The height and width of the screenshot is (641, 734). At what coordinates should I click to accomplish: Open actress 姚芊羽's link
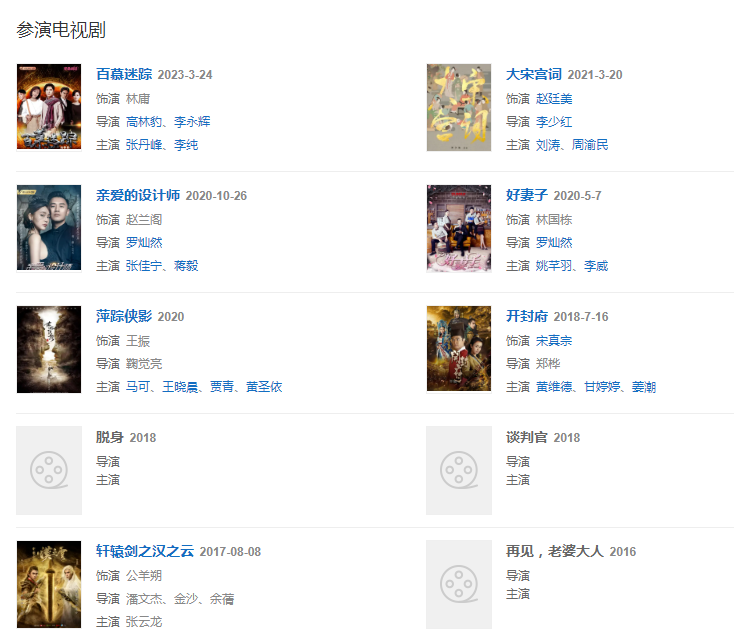pos(554,266)
